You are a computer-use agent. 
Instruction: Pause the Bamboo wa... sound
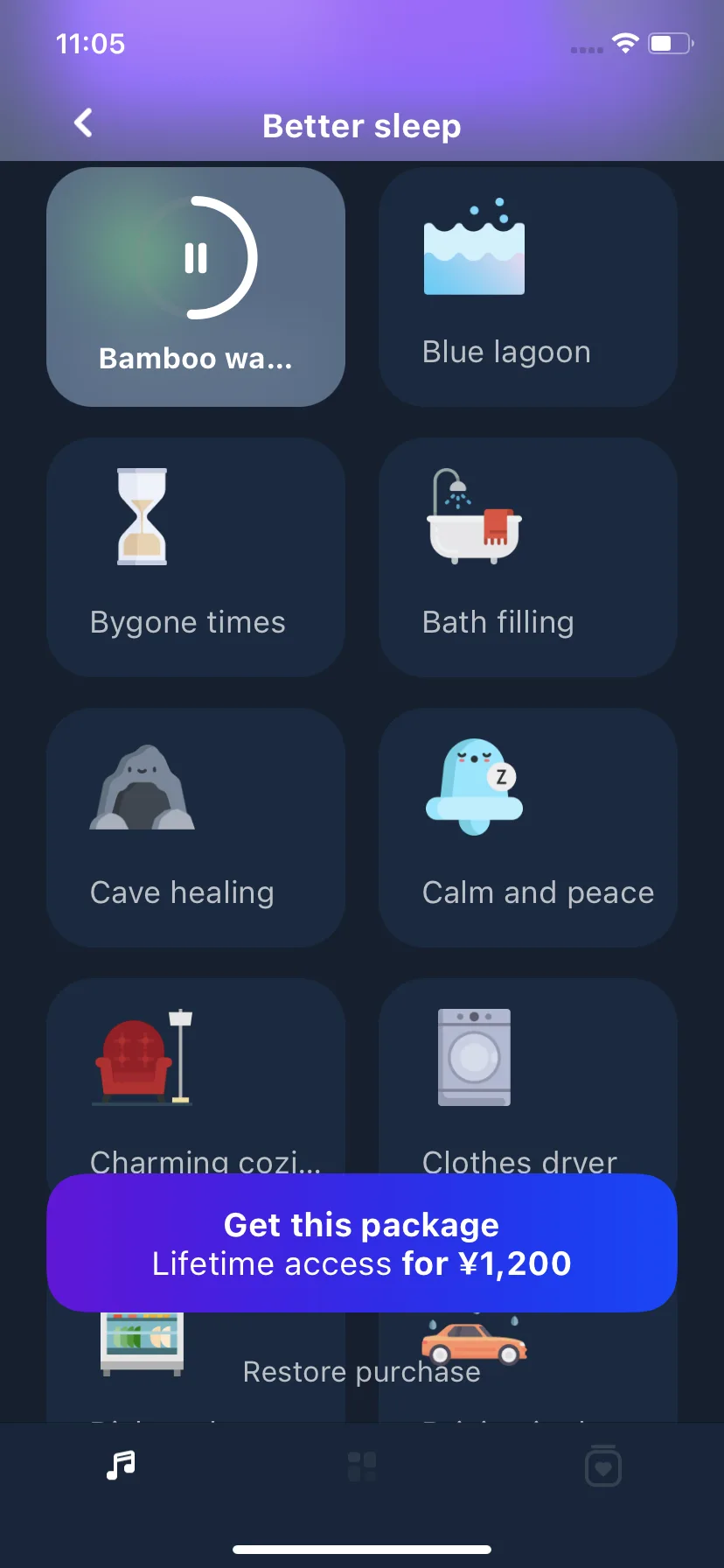(196, 259)
